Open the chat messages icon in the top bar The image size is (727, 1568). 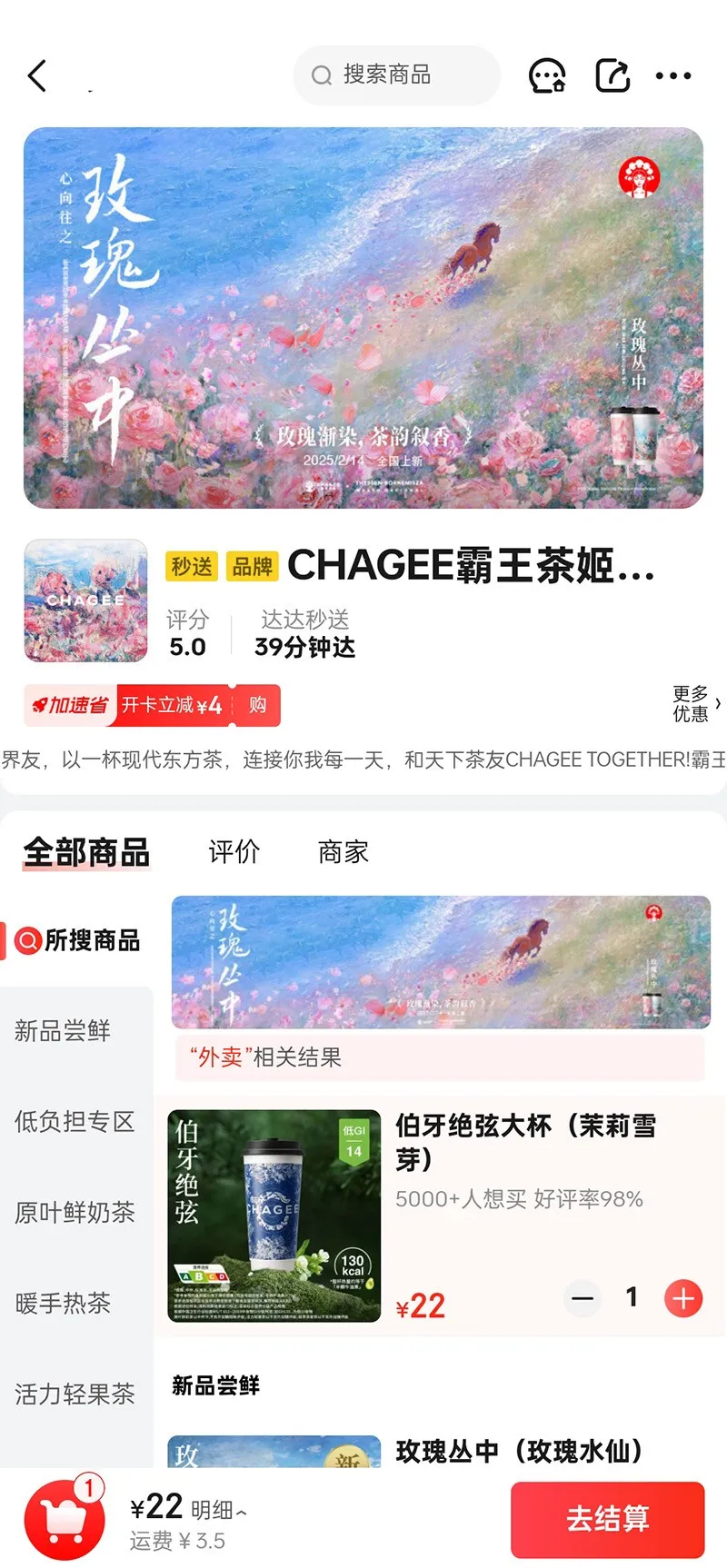pos(547,75)
